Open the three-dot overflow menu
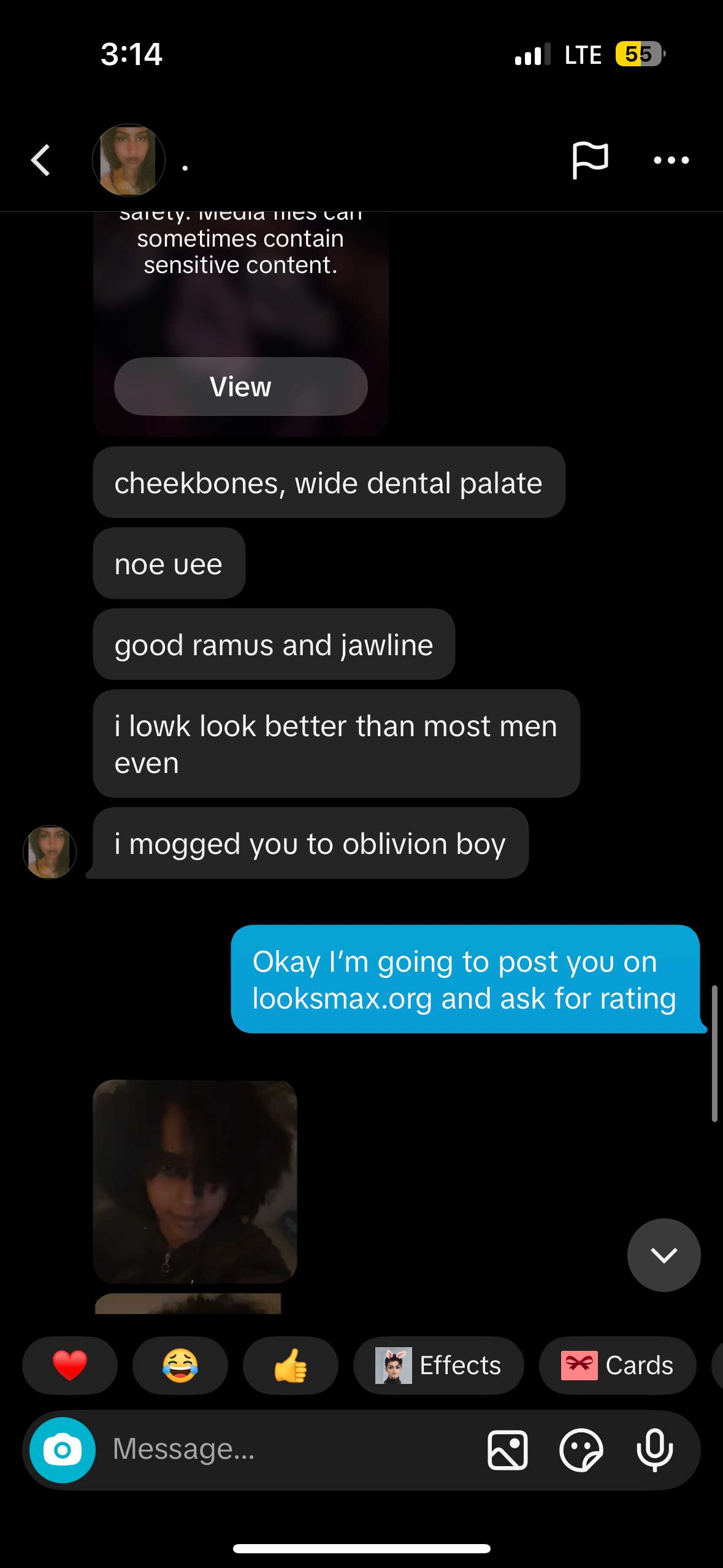 pos(671,160)
